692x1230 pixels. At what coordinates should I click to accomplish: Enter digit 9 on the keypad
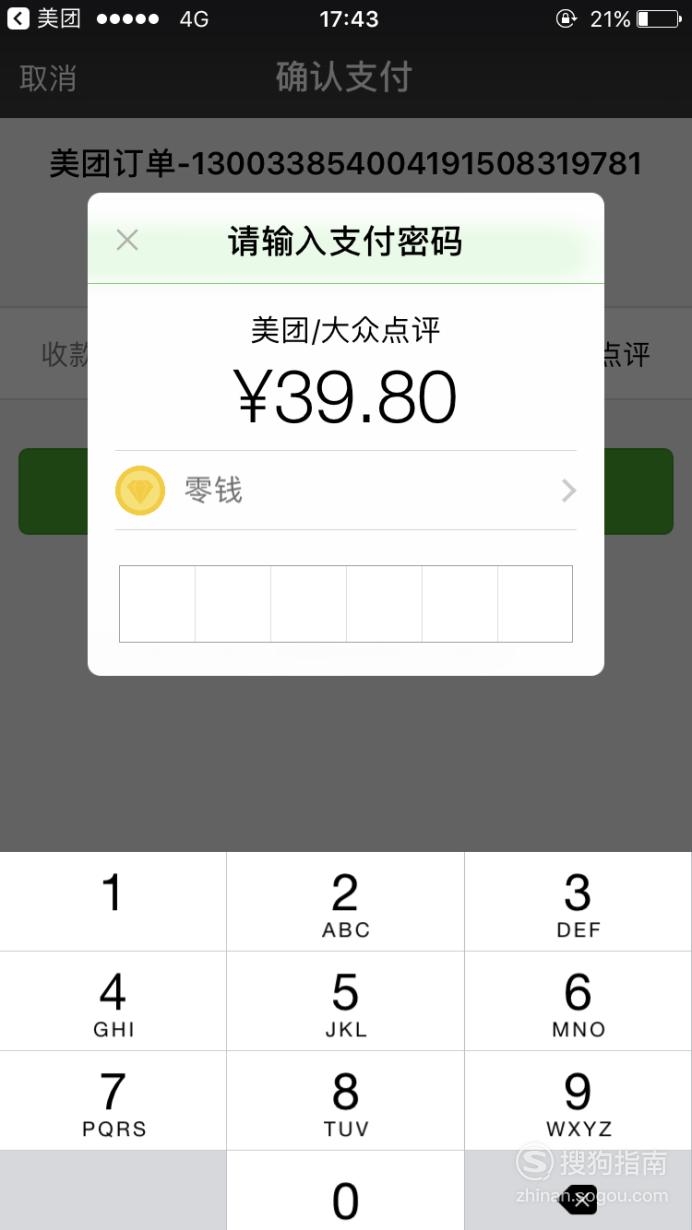579,1100
